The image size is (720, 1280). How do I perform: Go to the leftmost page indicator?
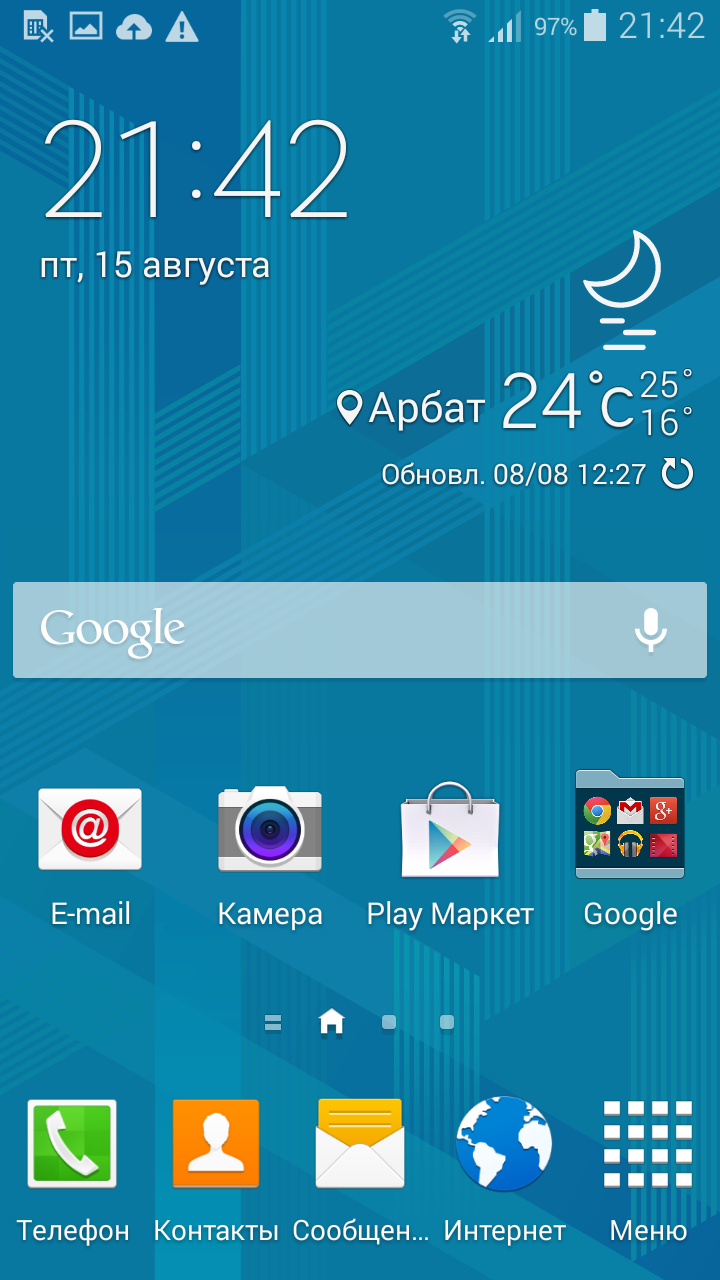click(x=273, y=1022)
